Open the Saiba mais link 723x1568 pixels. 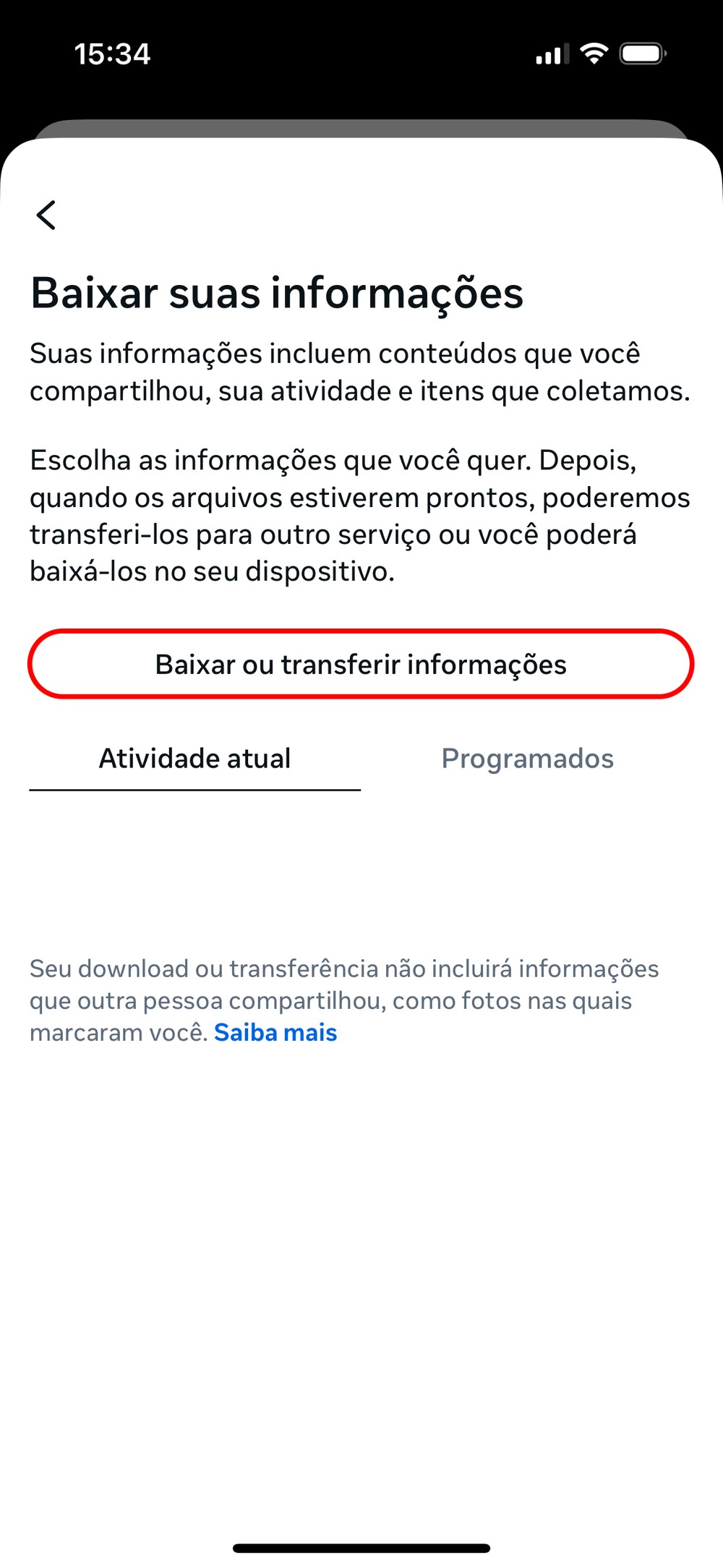[x=275, y=1032]
